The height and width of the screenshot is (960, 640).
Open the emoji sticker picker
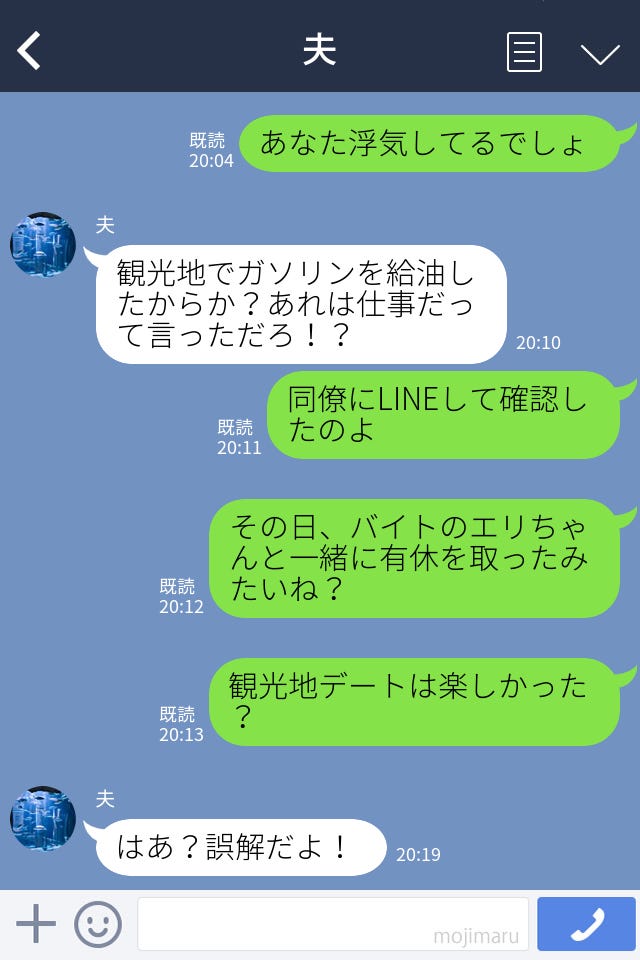click(98, 924)
